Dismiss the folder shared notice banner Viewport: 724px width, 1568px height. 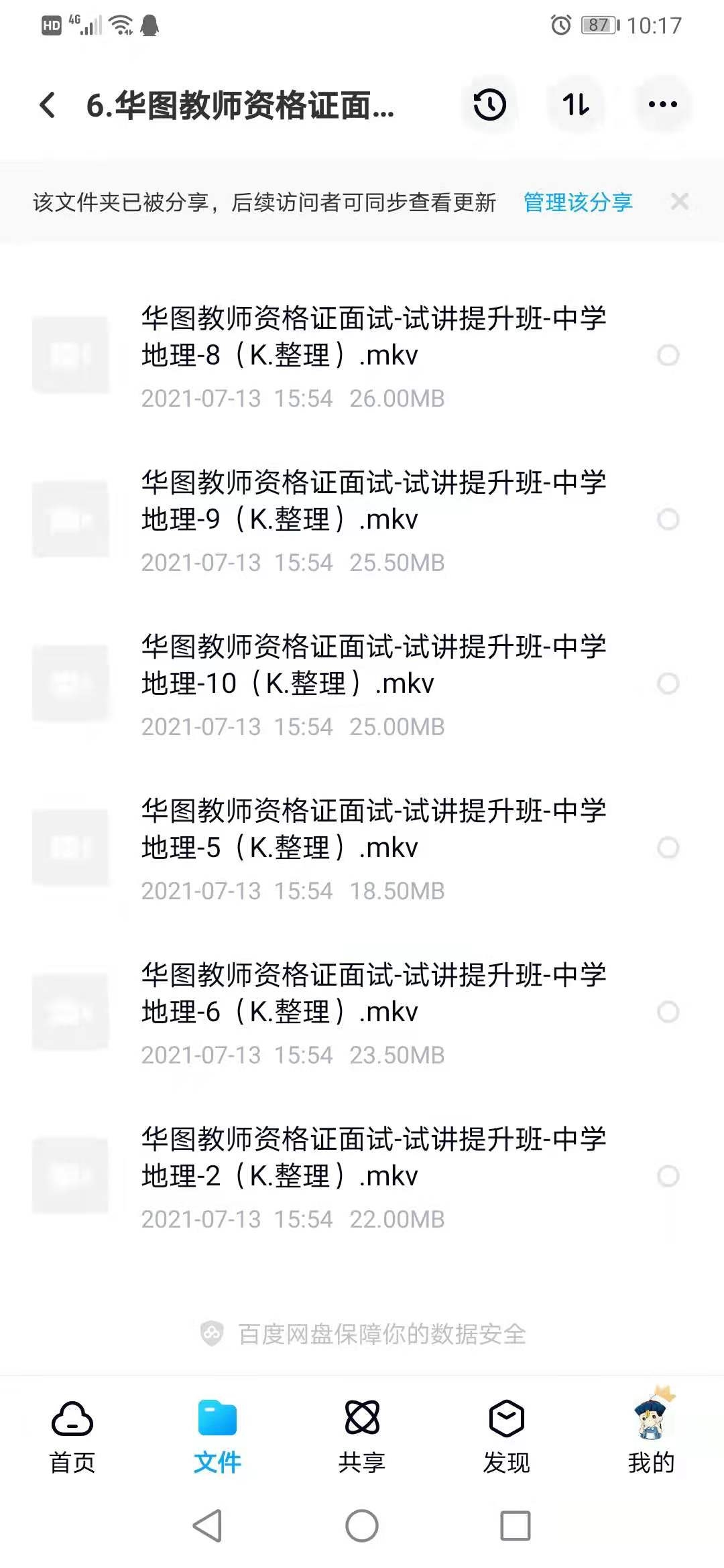tap(679, 202)
